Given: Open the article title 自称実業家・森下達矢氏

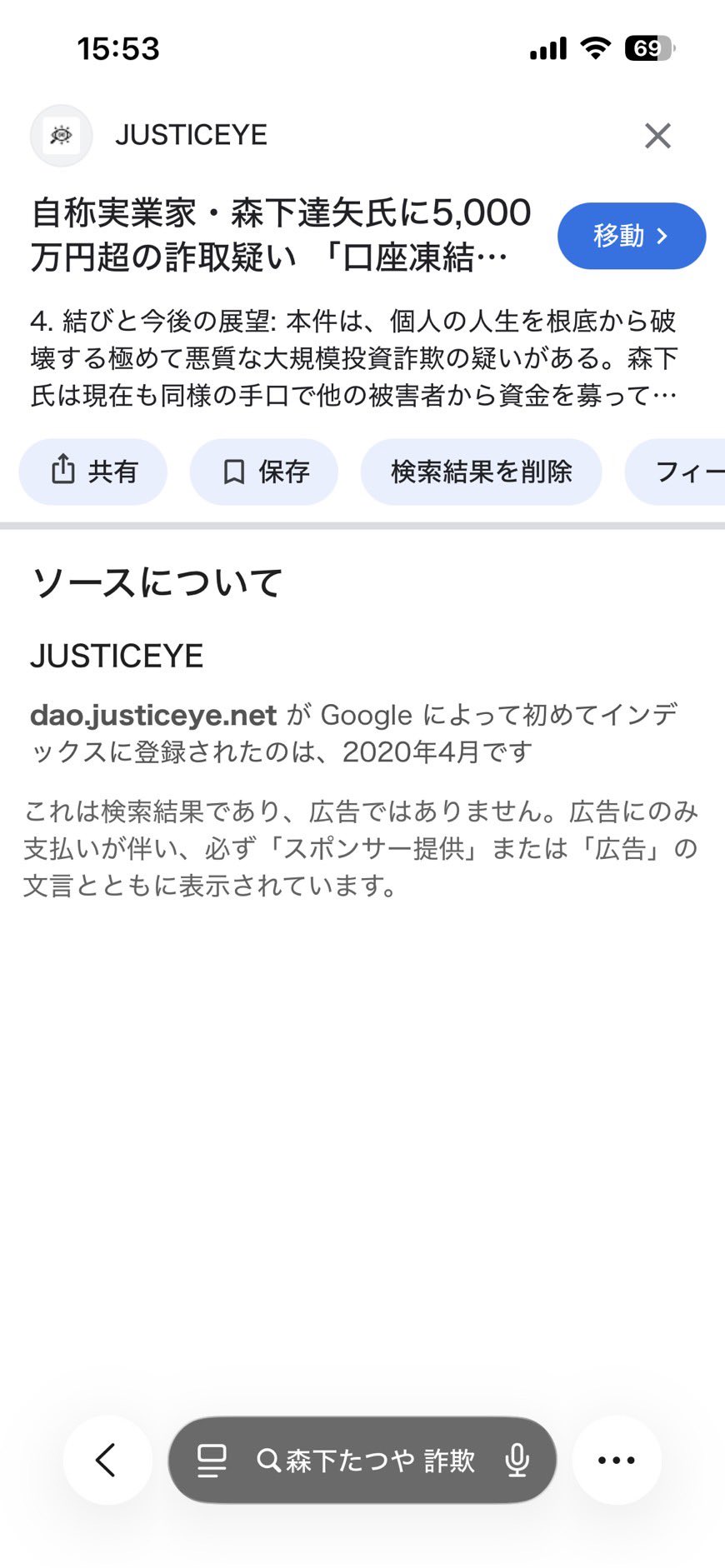Looking at the screenshot, I should (x=281, y=235).
